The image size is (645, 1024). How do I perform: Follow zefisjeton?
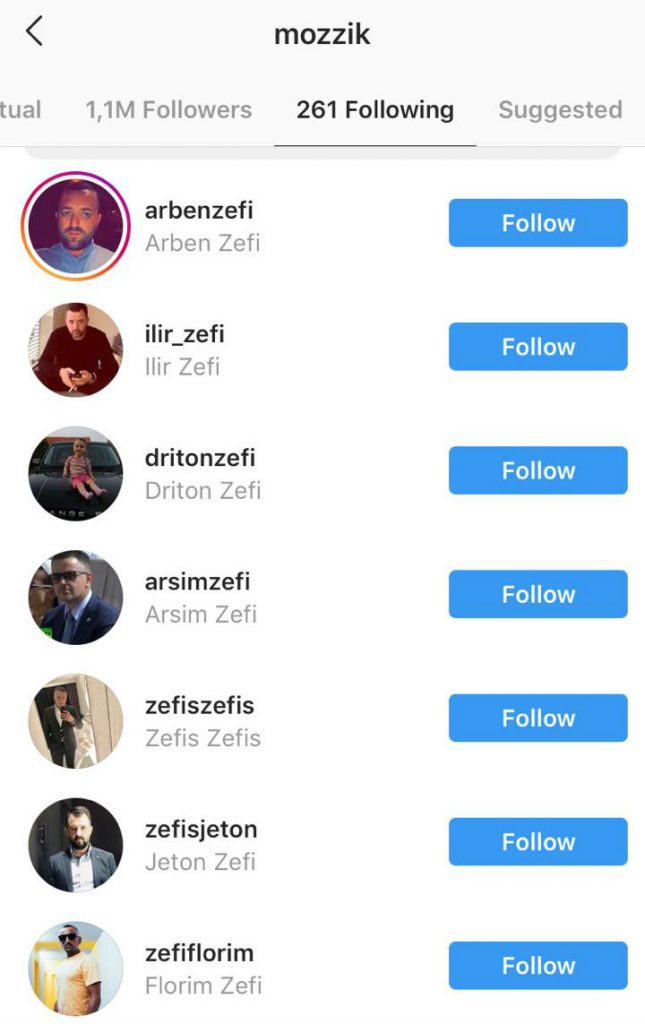(x=537, y=842)
